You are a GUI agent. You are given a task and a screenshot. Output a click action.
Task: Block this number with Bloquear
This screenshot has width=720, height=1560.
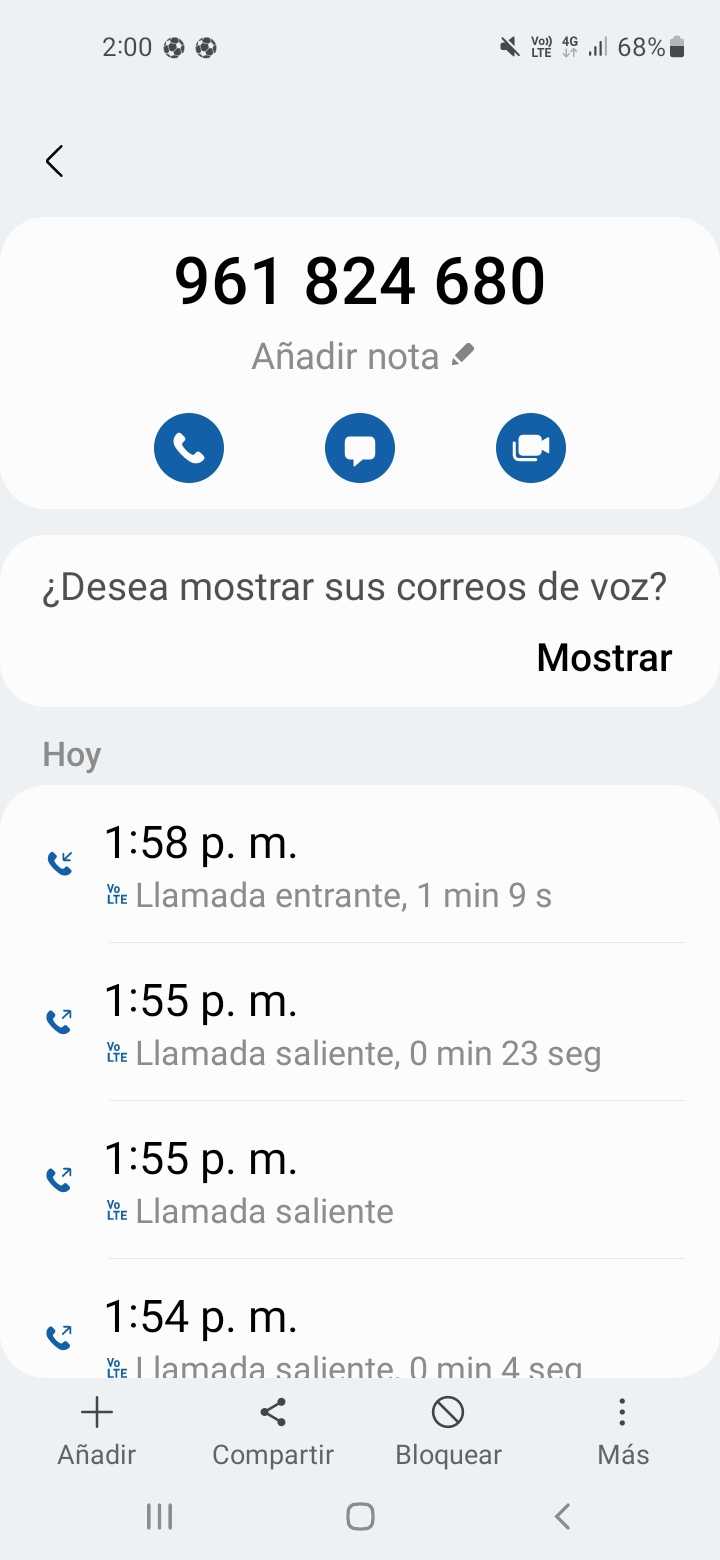coord(448,1430)
